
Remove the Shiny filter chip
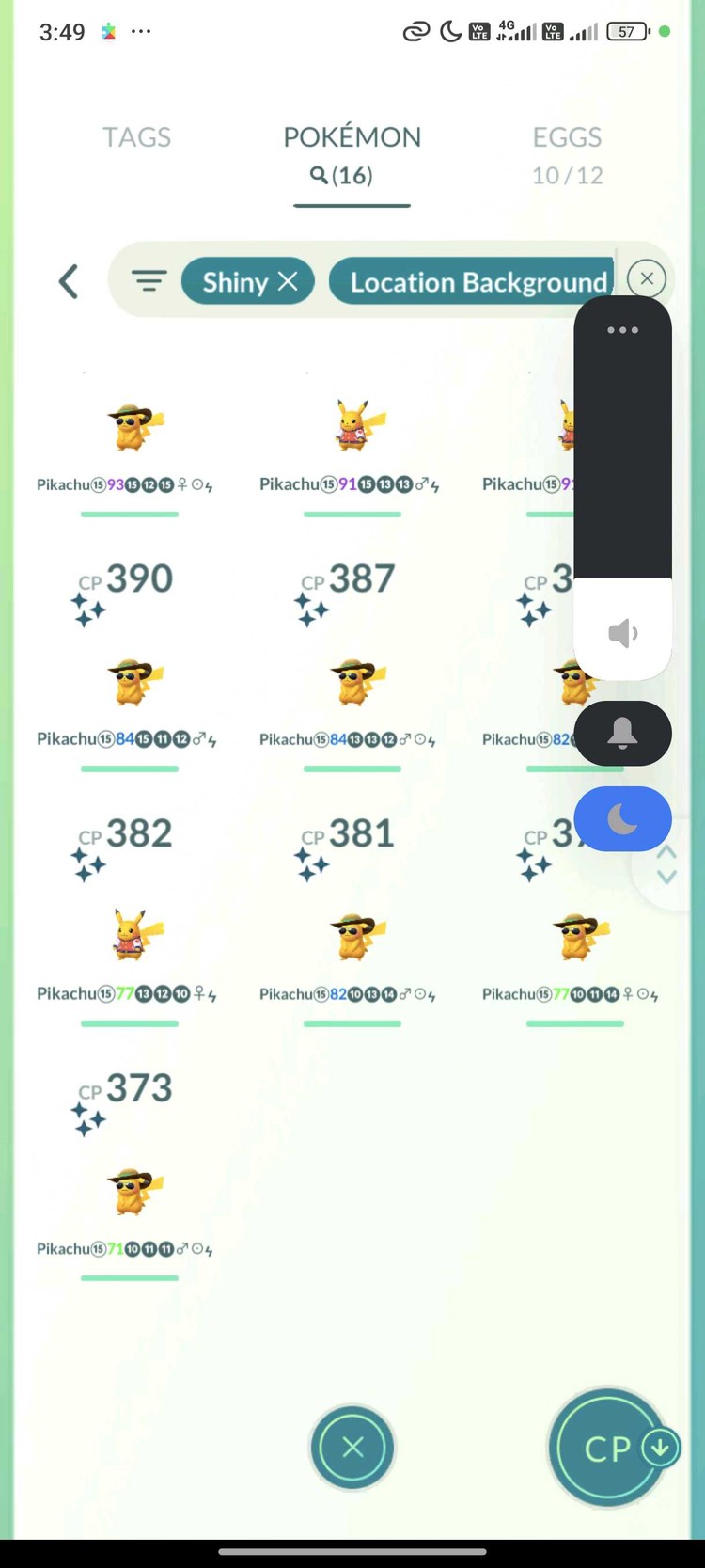(288, 281)
